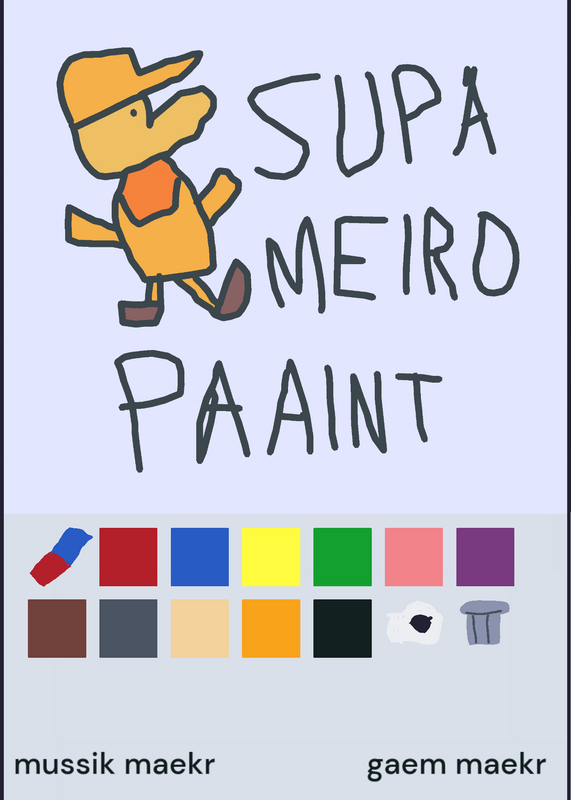Select the red color swatch
The height and width of the screenshot is (800, 571).
(128, 557)
